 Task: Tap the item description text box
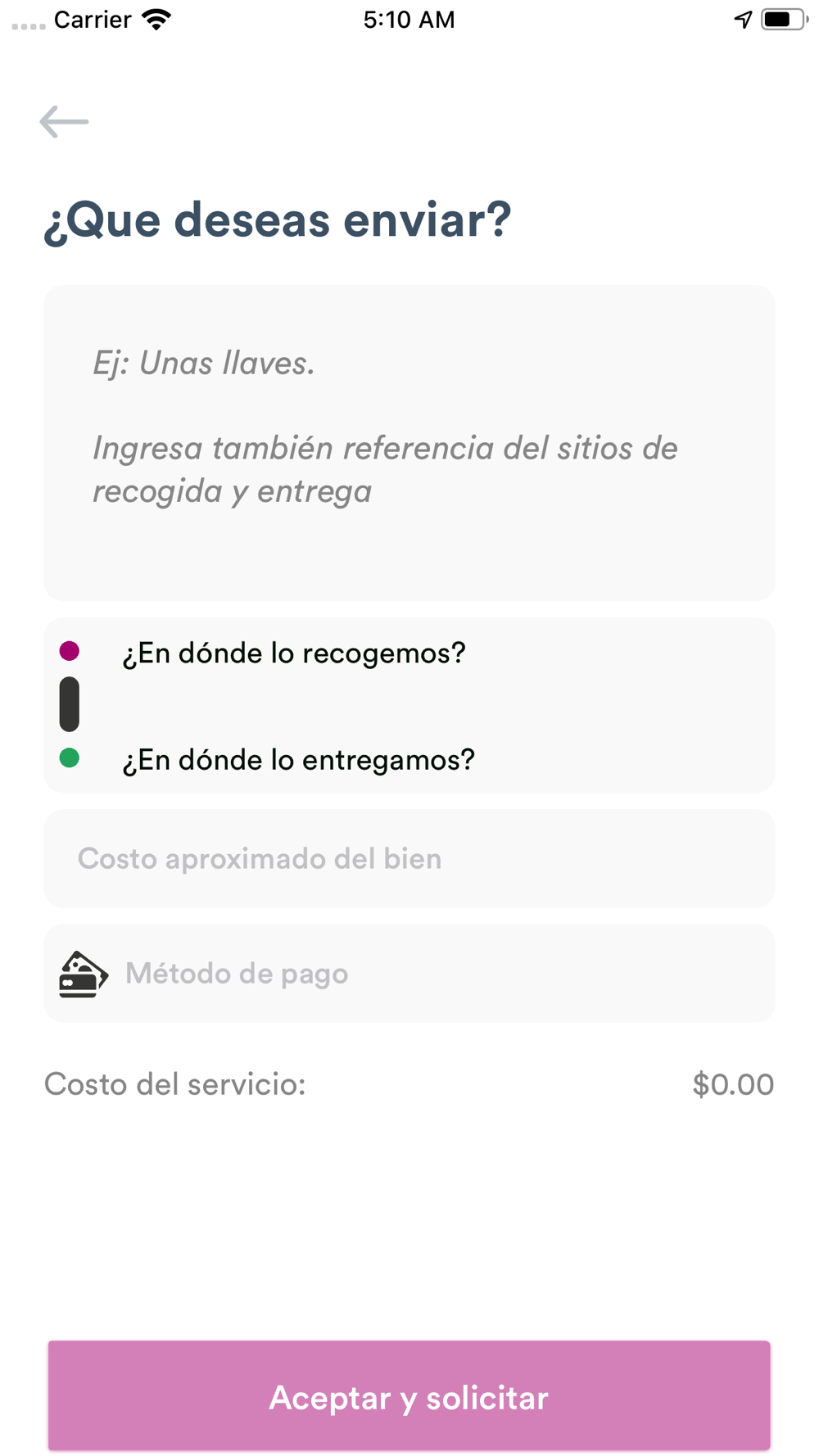pos(409,443)
